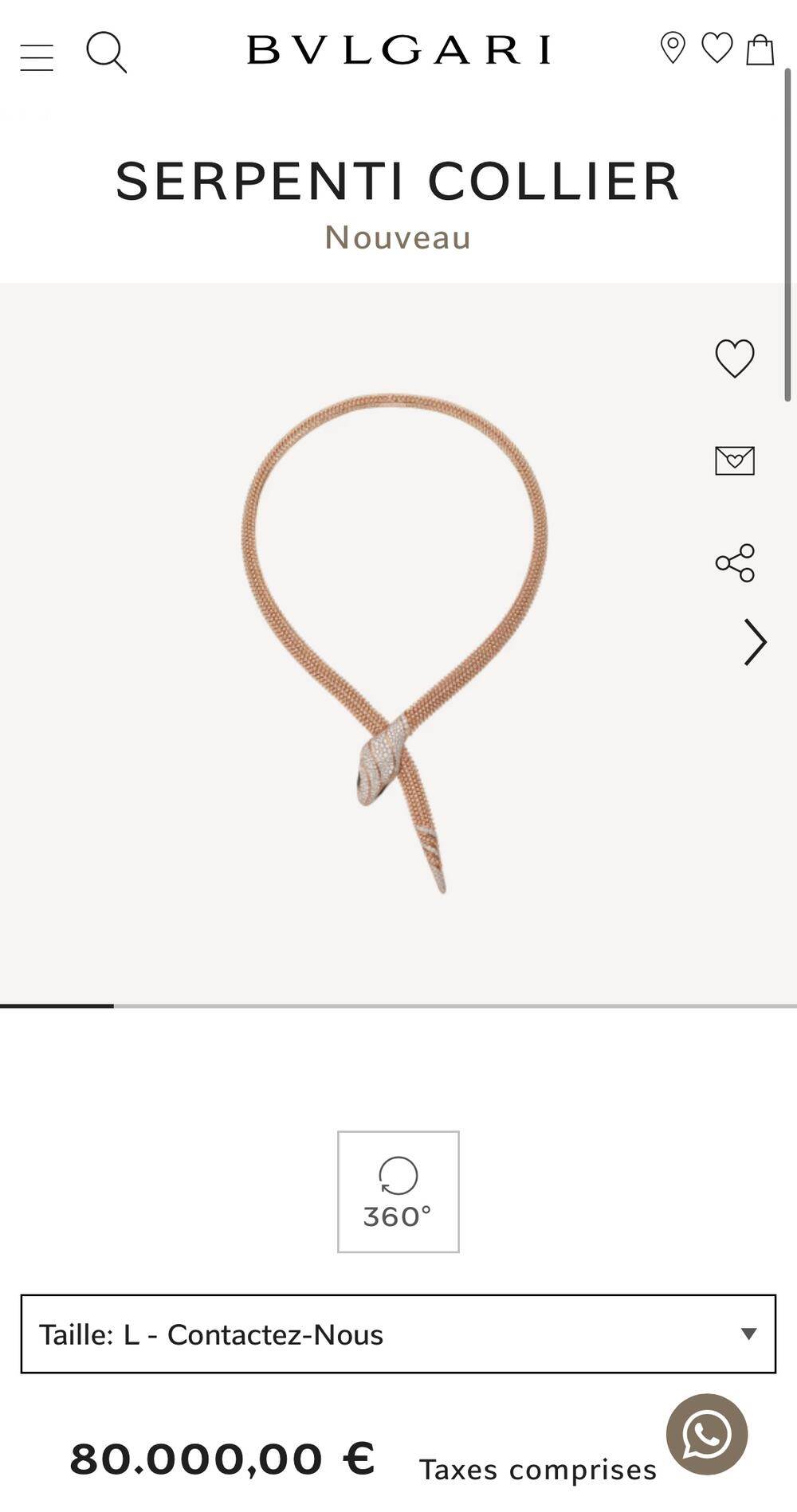The height and width of the screenshot is (1512, 797).
Task: Share this Serpenti necklace
Action: coord(734,562)
